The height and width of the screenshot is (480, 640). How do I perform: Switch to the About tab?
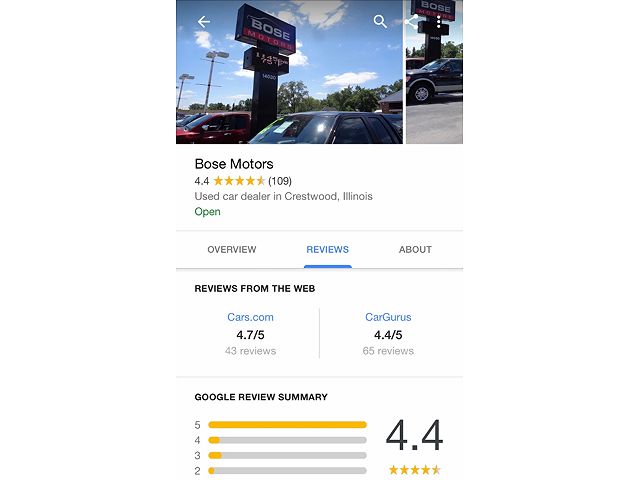click(x=415, y=250)
